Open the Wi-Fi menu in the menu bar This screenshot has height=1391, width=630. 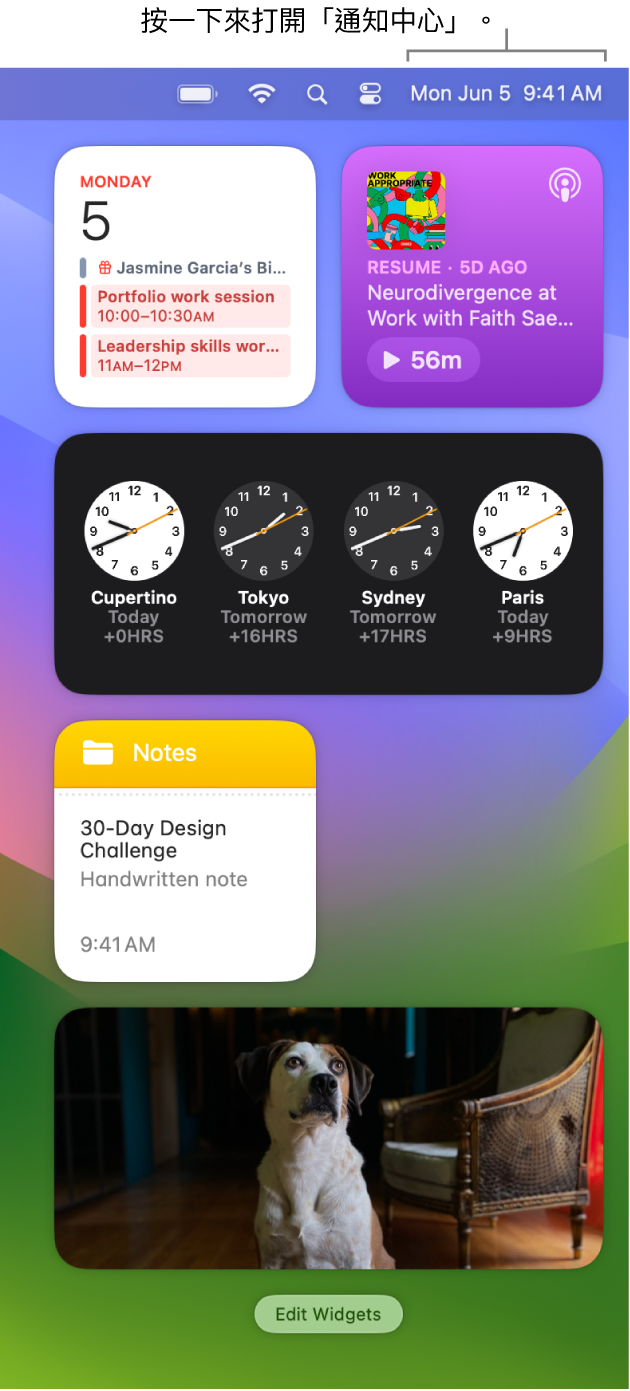pos(262,94)
